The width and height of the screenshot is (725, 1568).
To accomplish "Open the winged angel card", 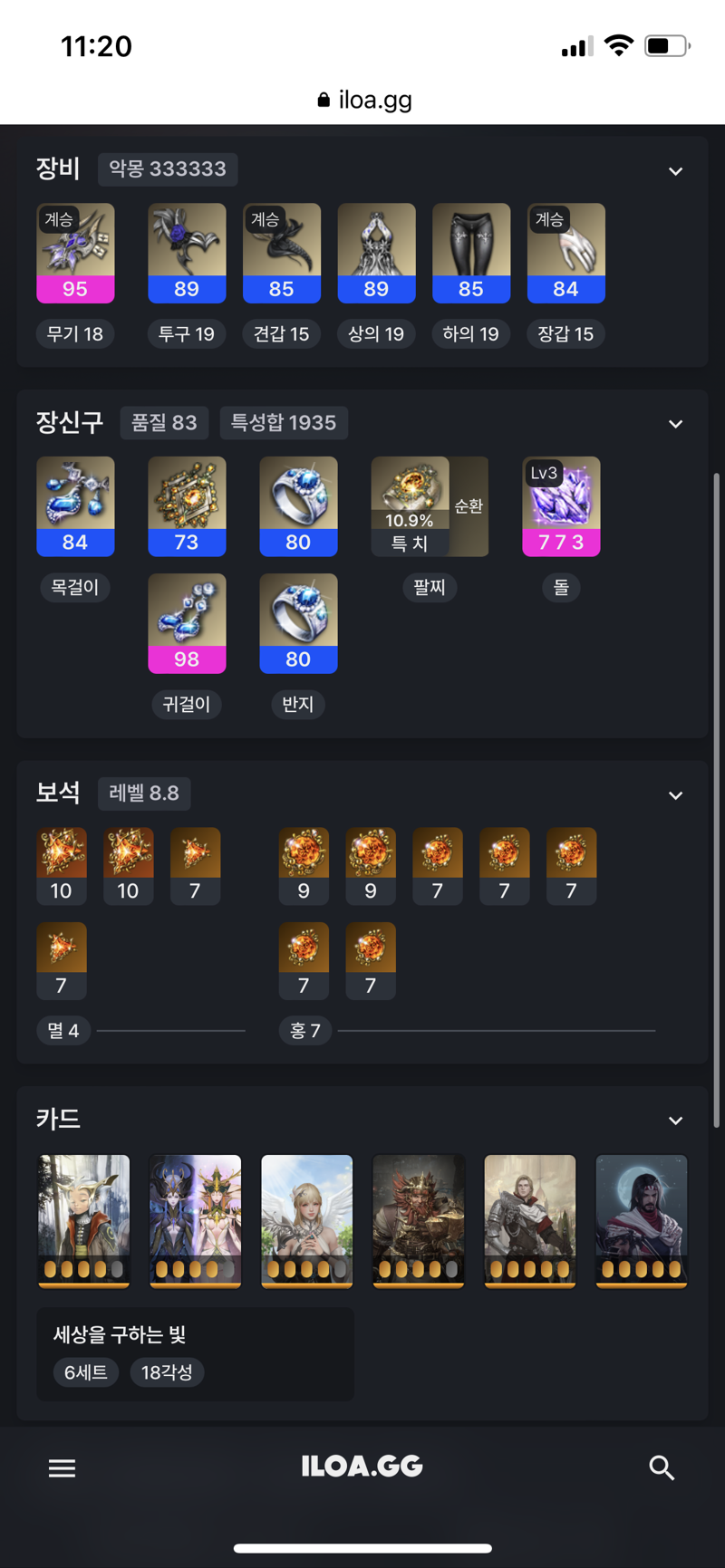I will pyautogui.click(x=306, y=1219).
